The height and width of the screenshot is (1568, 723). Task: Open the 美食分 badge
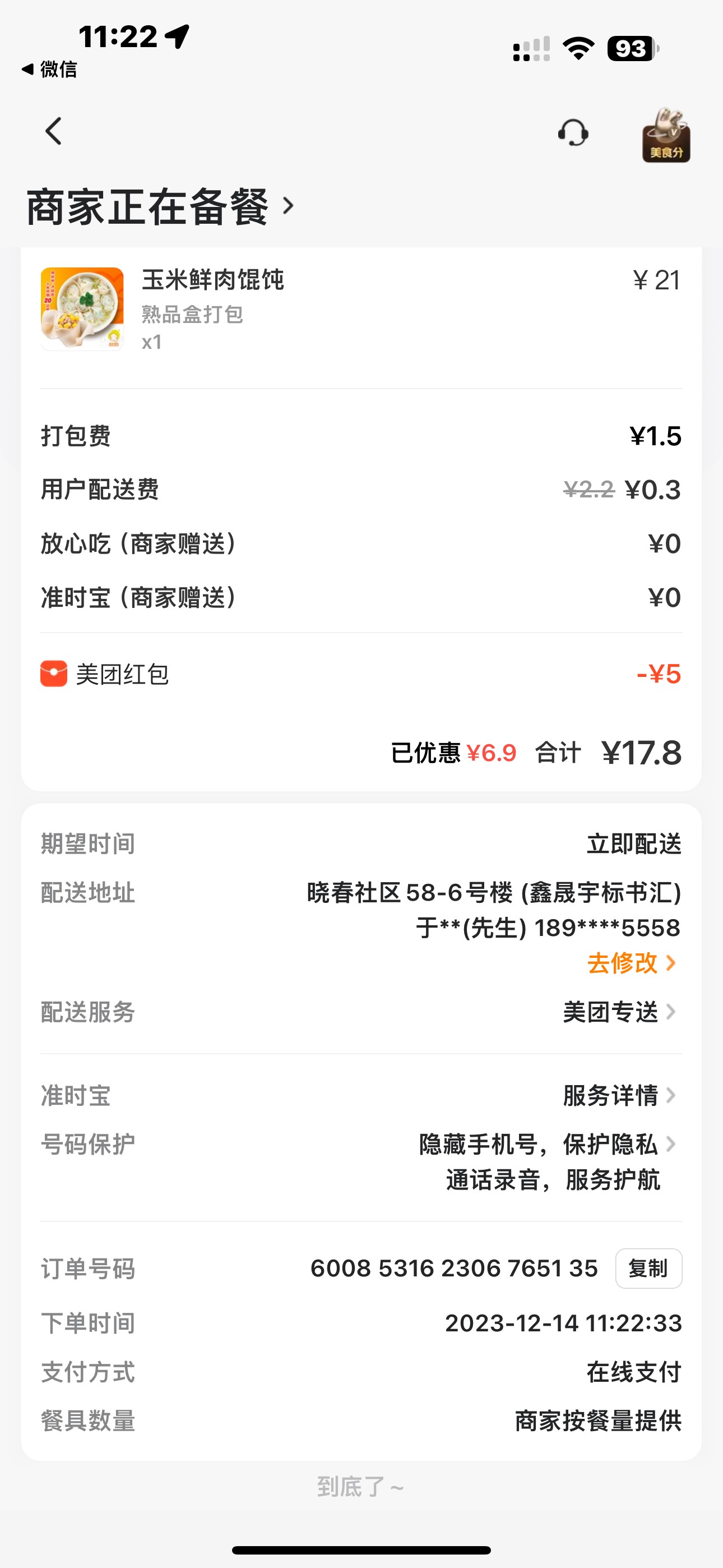point(666,135)
